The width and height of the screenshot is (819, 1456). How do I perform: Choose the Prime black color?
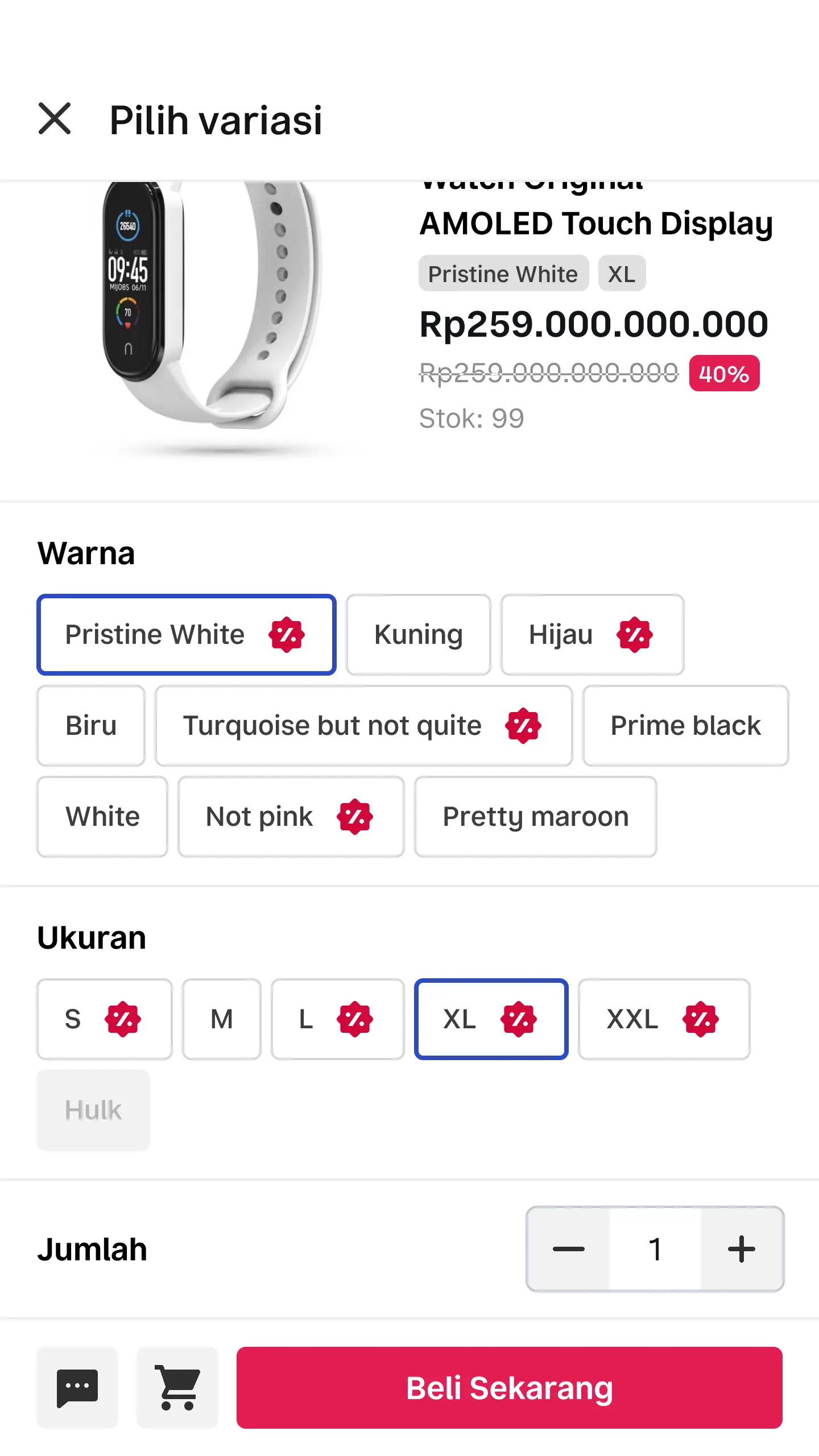click(685, 725)
